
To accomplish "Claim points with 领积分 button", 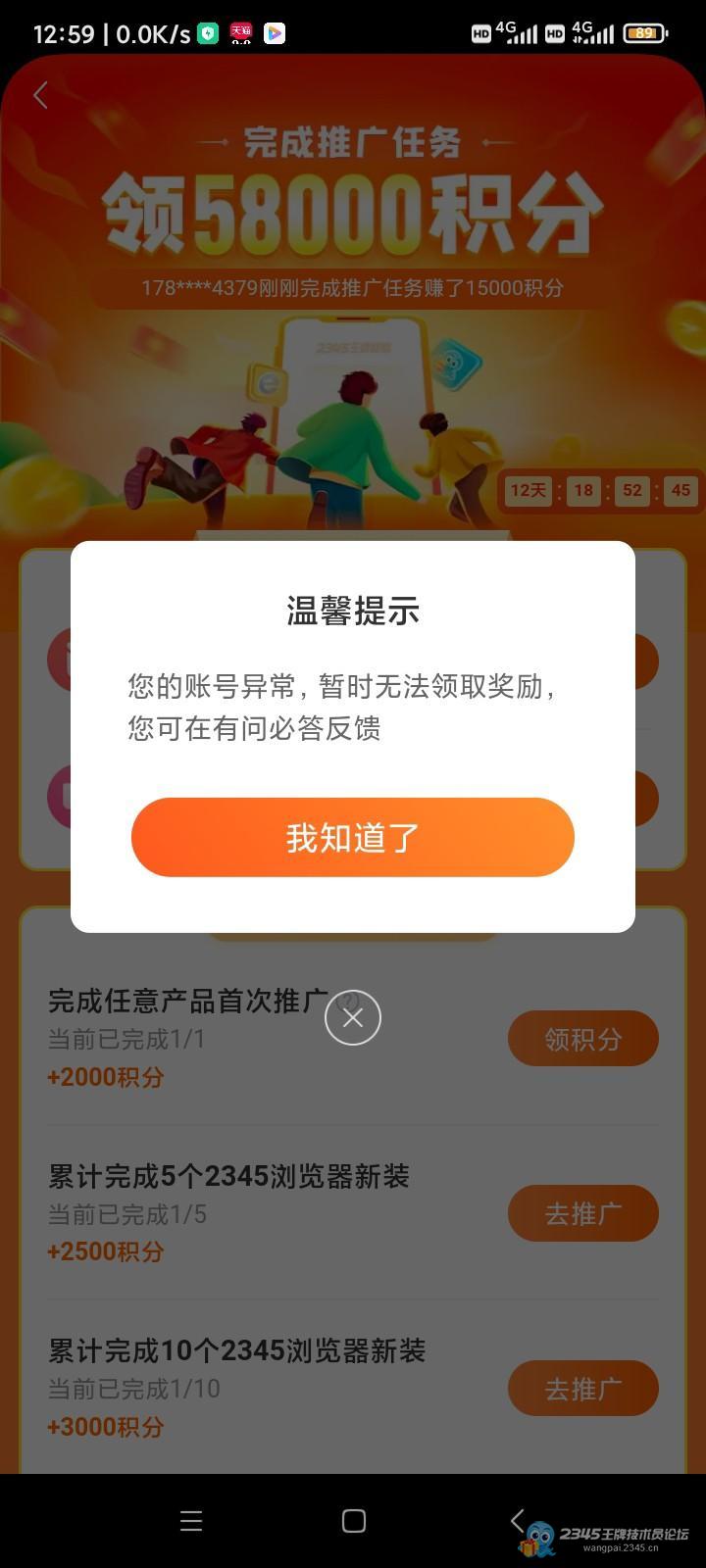I will [x=582, y=1039].
